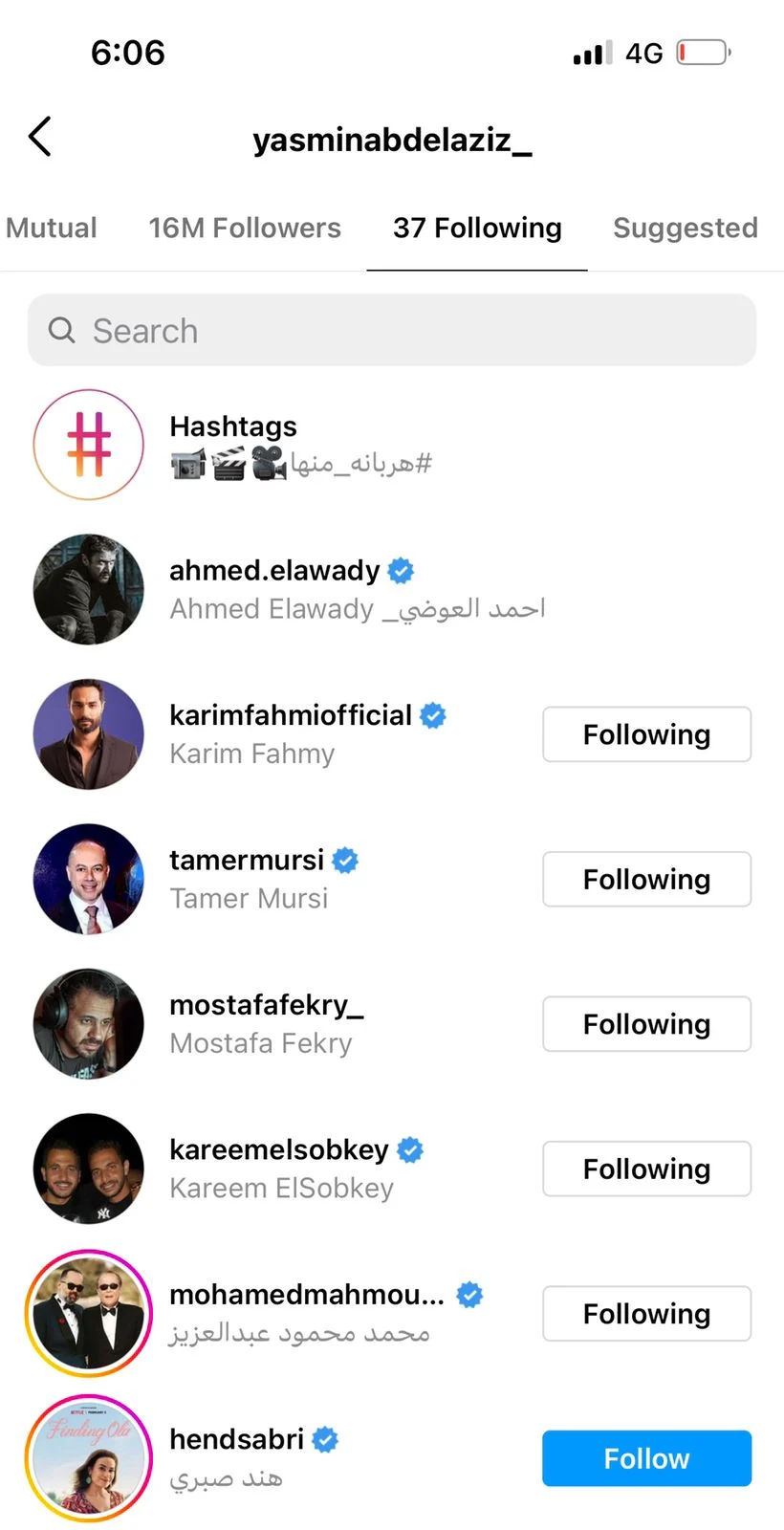Open karimfahmiofficial's profile
784x1530 pixels.
coord(290,716)
